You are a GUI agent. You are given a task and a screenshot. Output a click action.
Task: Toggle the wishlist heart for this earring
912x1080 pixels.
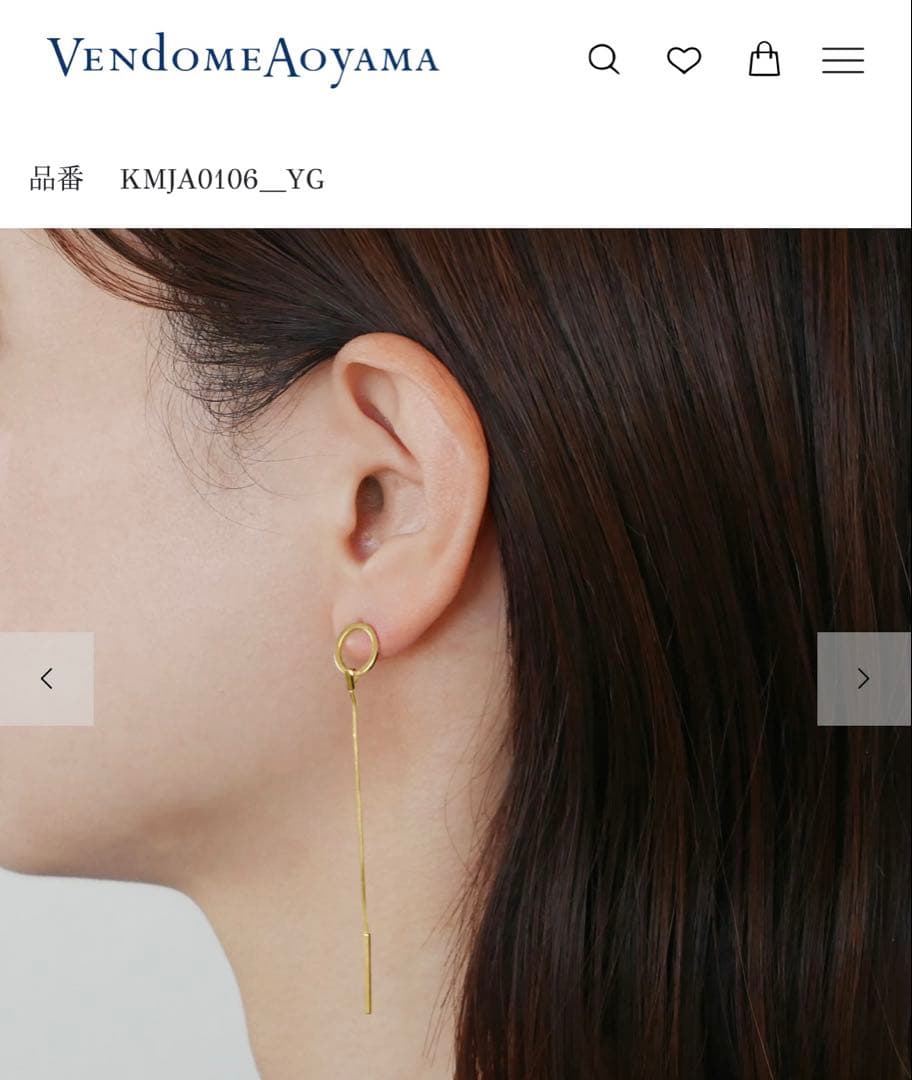684,61
